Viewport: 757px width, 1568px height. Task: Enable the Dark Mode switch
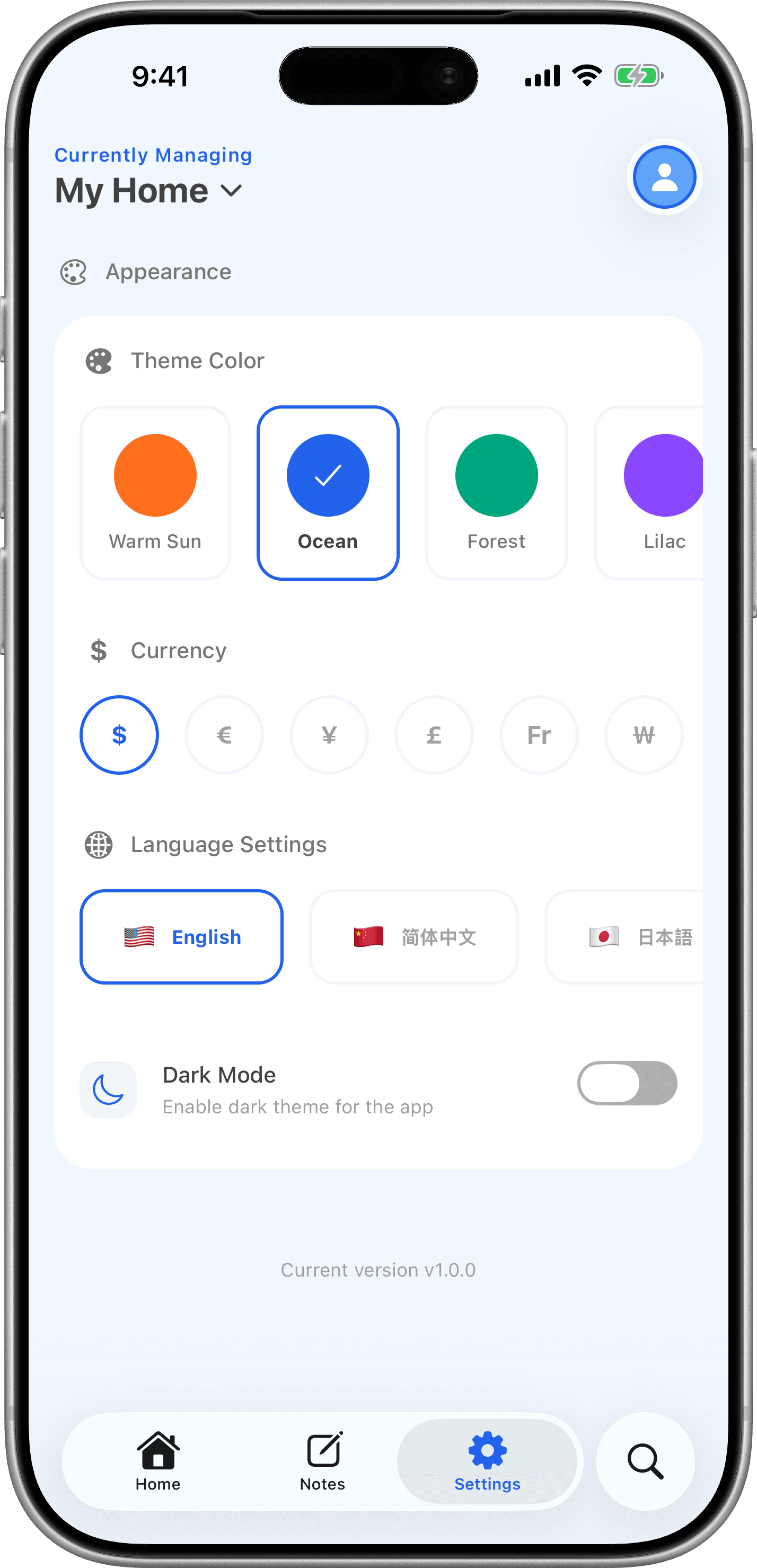point(627,1084)
